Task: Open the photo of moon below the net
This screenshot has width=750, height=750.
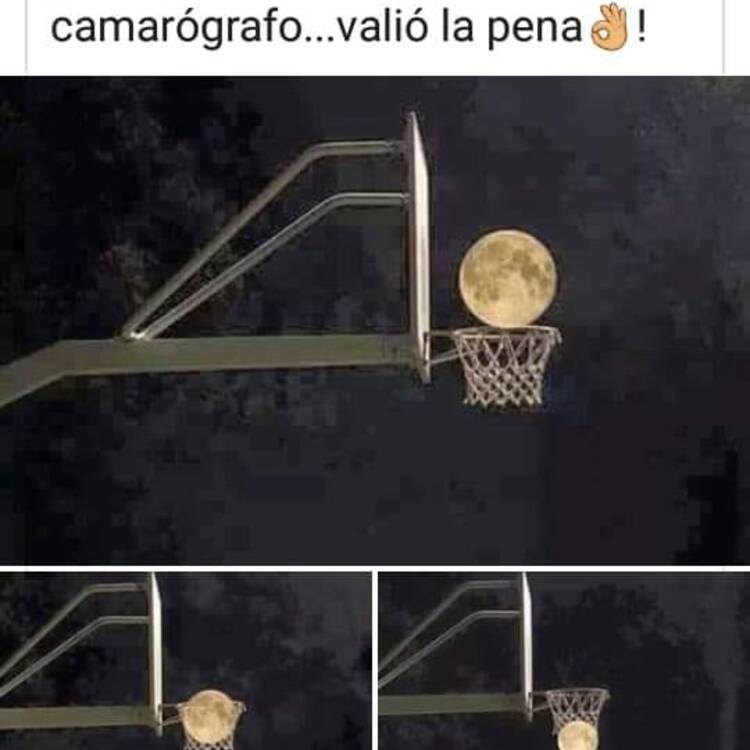Action: click(564, 662)
